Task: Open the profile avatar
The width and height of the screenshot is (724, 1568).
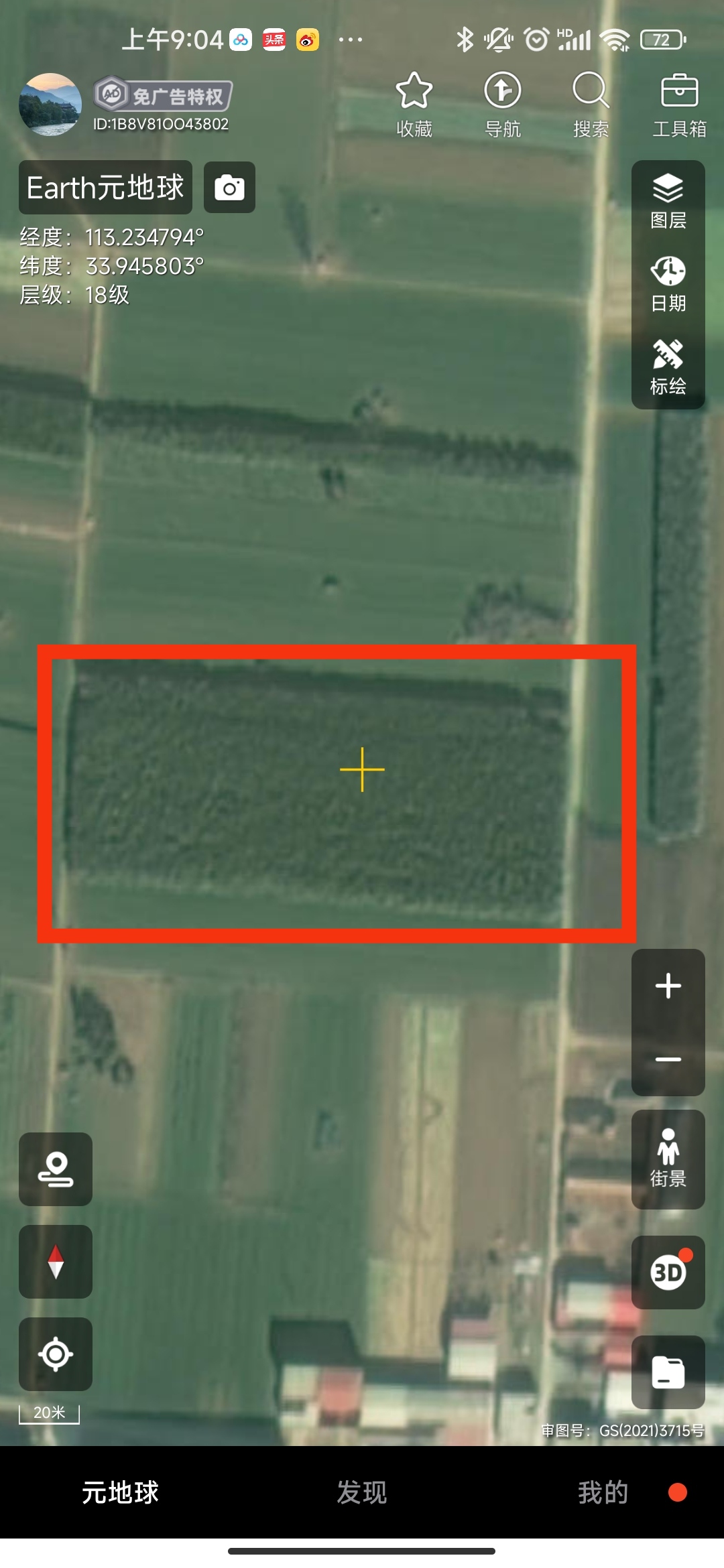Action: [50, 105]
